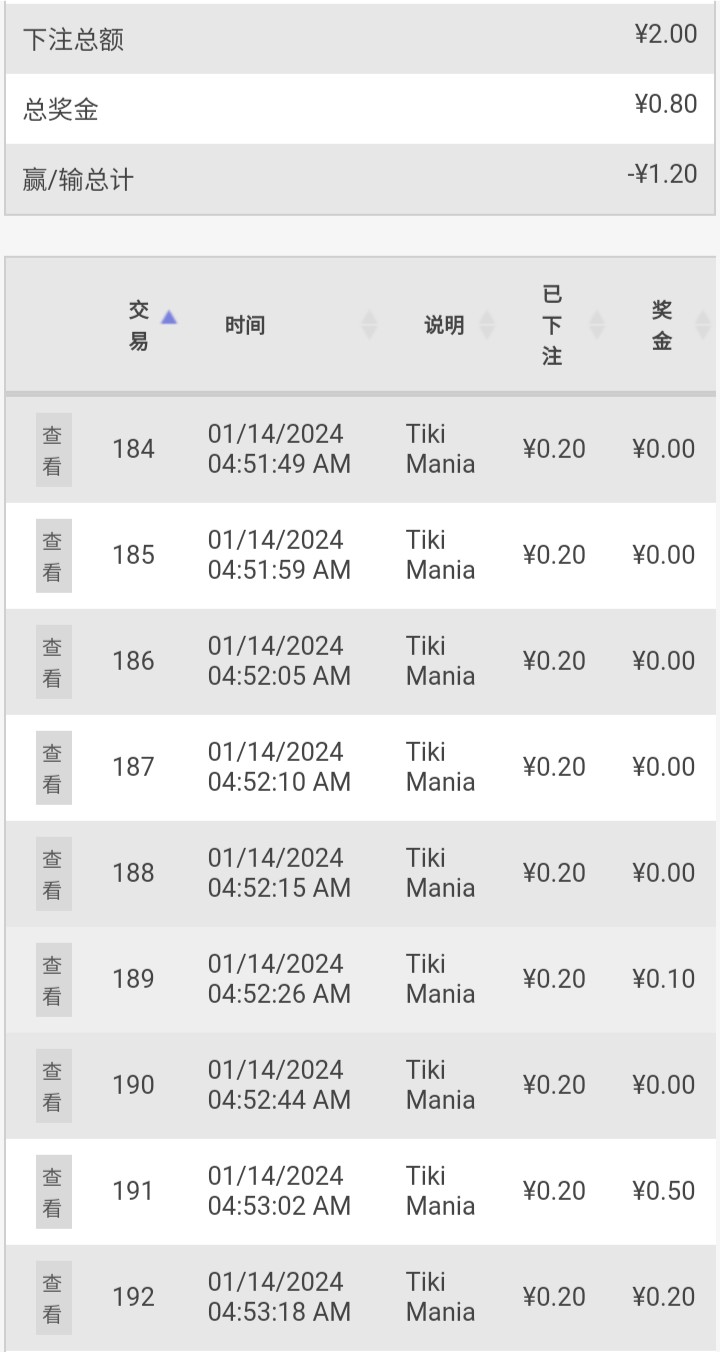720x1352 pixels.
Task: Sort the list by 说明
Action: coord(444,325)
